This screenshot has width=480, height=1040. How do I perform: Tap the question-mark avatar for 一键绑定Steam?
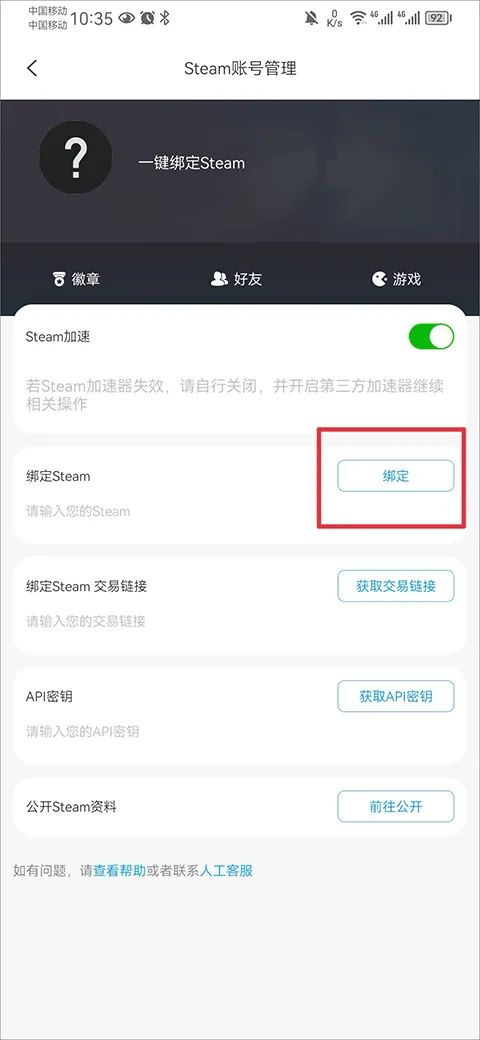(x=76, y=157)
